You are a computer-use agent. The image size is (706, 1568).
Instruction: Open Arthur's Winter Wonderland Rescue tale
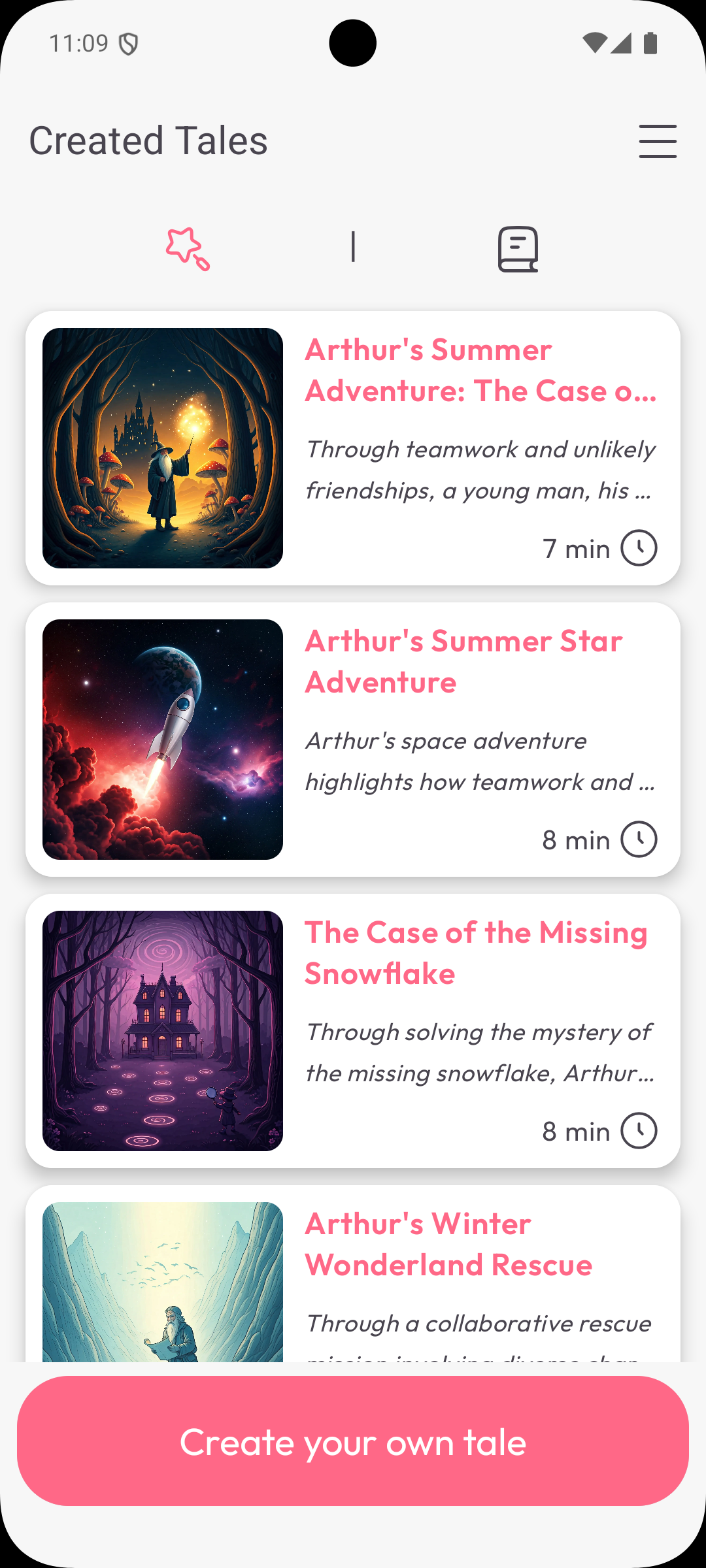pos(353,1274)
